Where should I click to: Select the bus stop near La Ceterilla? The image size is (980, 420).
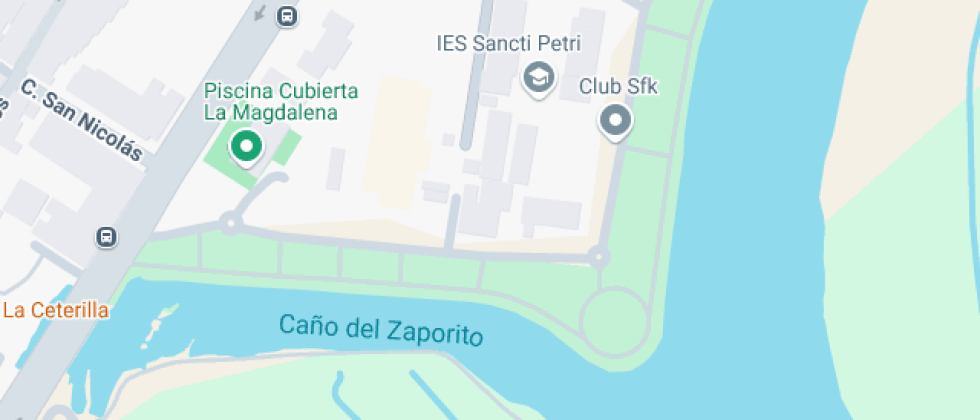pos(107,237)
